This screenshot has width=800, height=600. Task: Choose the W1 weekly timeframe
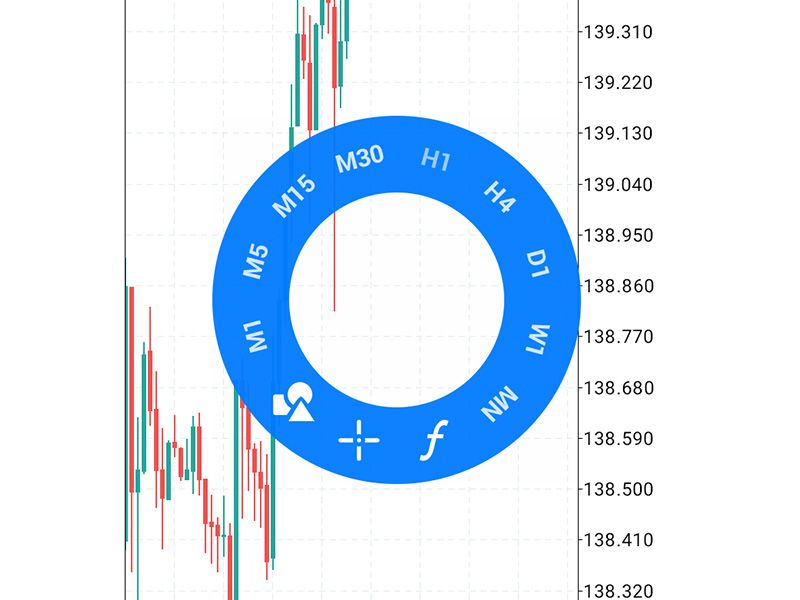click(x=539, y=337)
